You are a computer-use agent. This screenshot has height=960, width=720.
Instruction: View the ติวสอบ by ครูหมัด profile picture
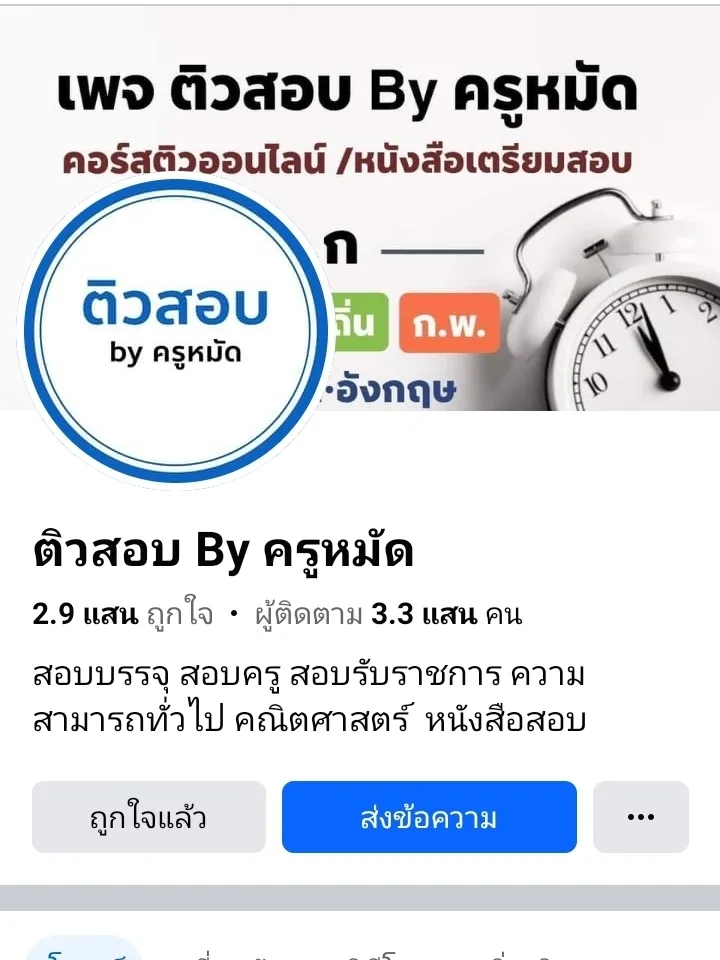[175, 330]
